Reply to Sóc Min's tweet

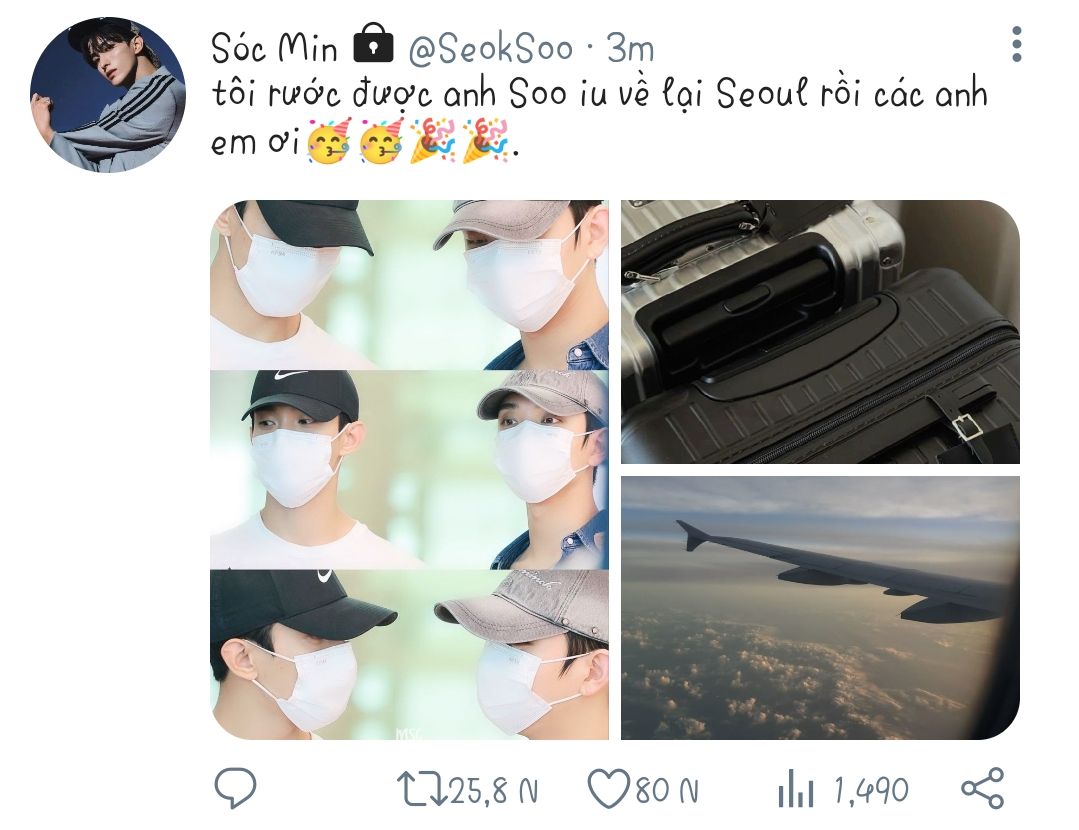(x=235, y=788)
